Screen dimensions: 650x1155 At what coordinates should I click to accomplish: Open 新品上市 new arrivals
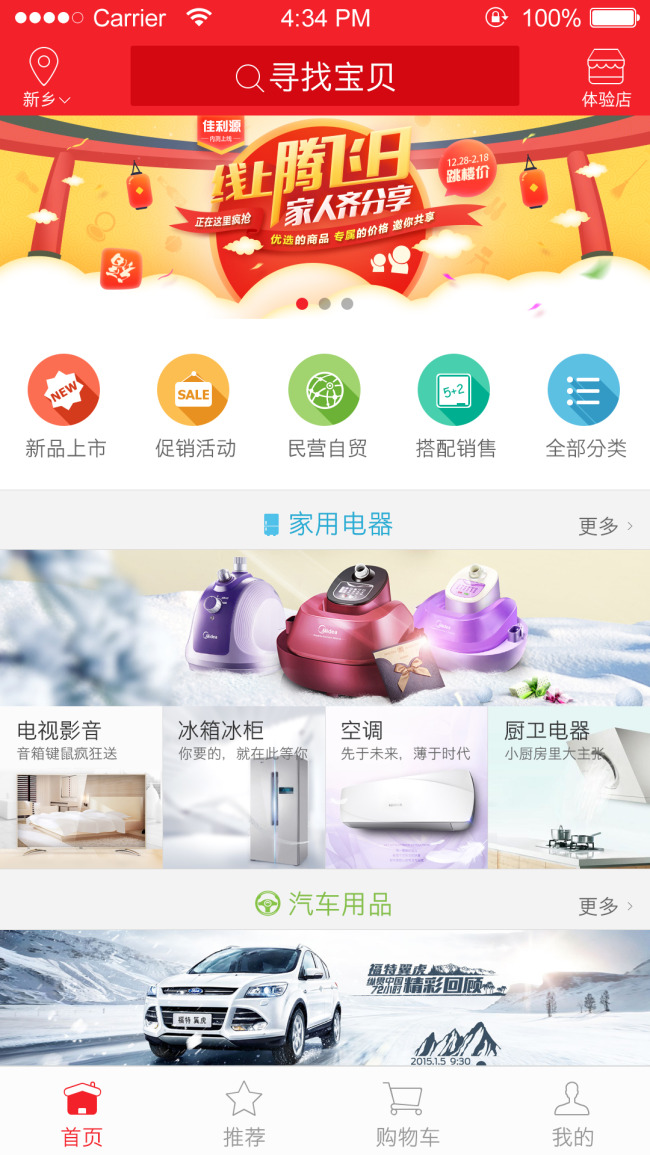(65, 406)
